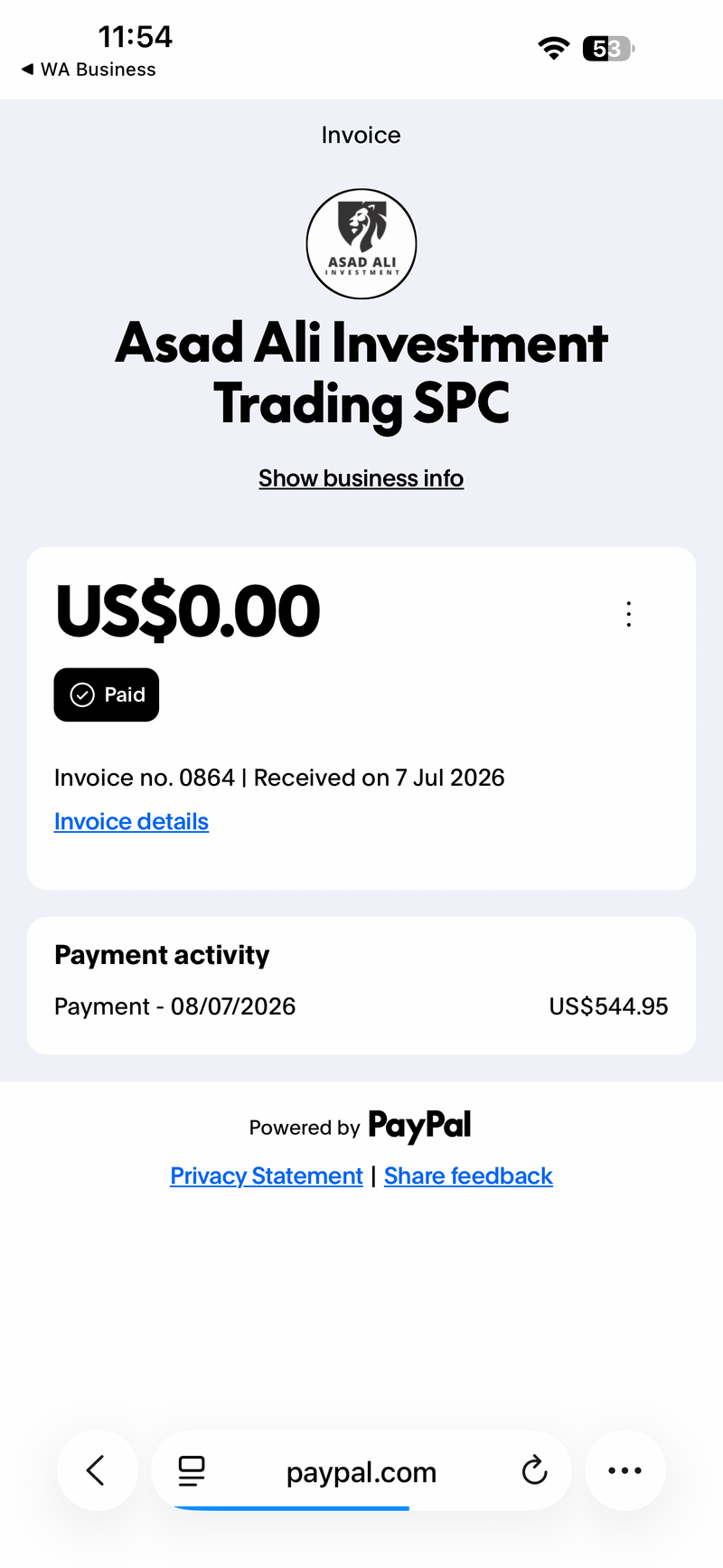
Task: Open the browser more options button
Action: point(625,1470)
